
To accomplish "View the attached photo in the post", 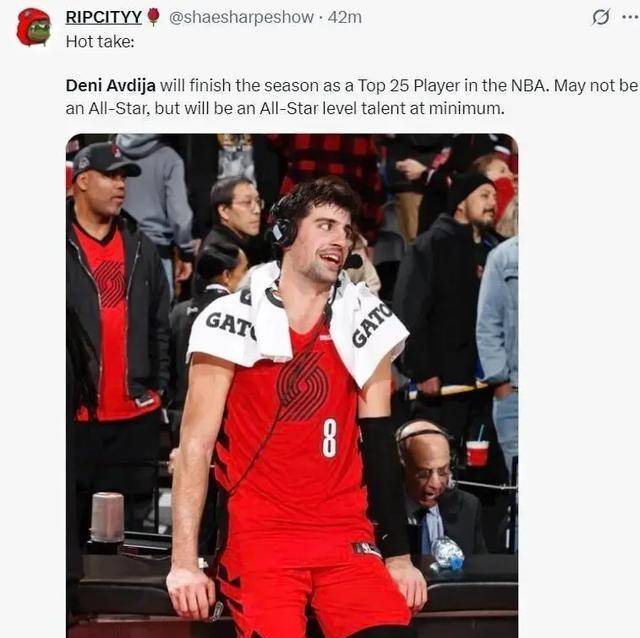I will (292, 385).
